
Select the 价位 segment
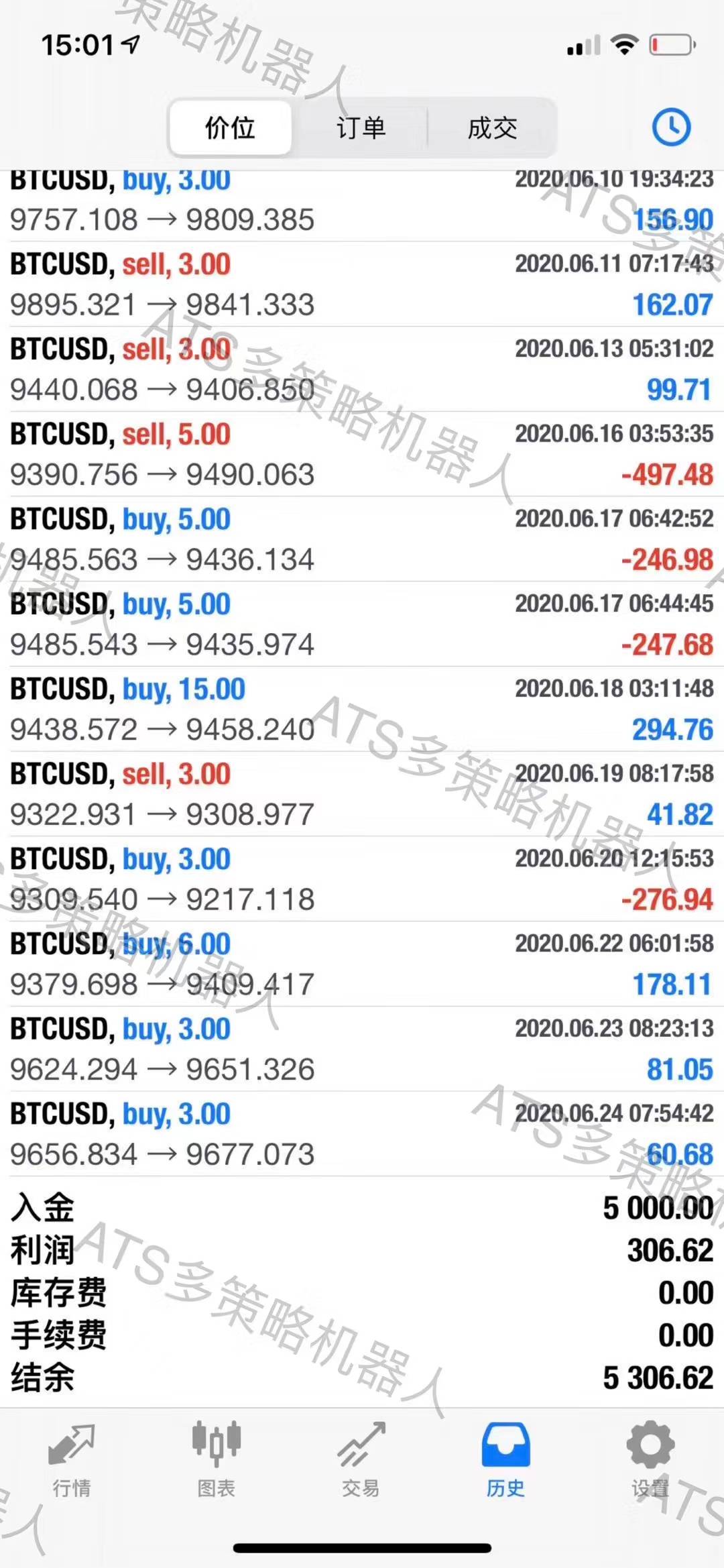(230, 127)
